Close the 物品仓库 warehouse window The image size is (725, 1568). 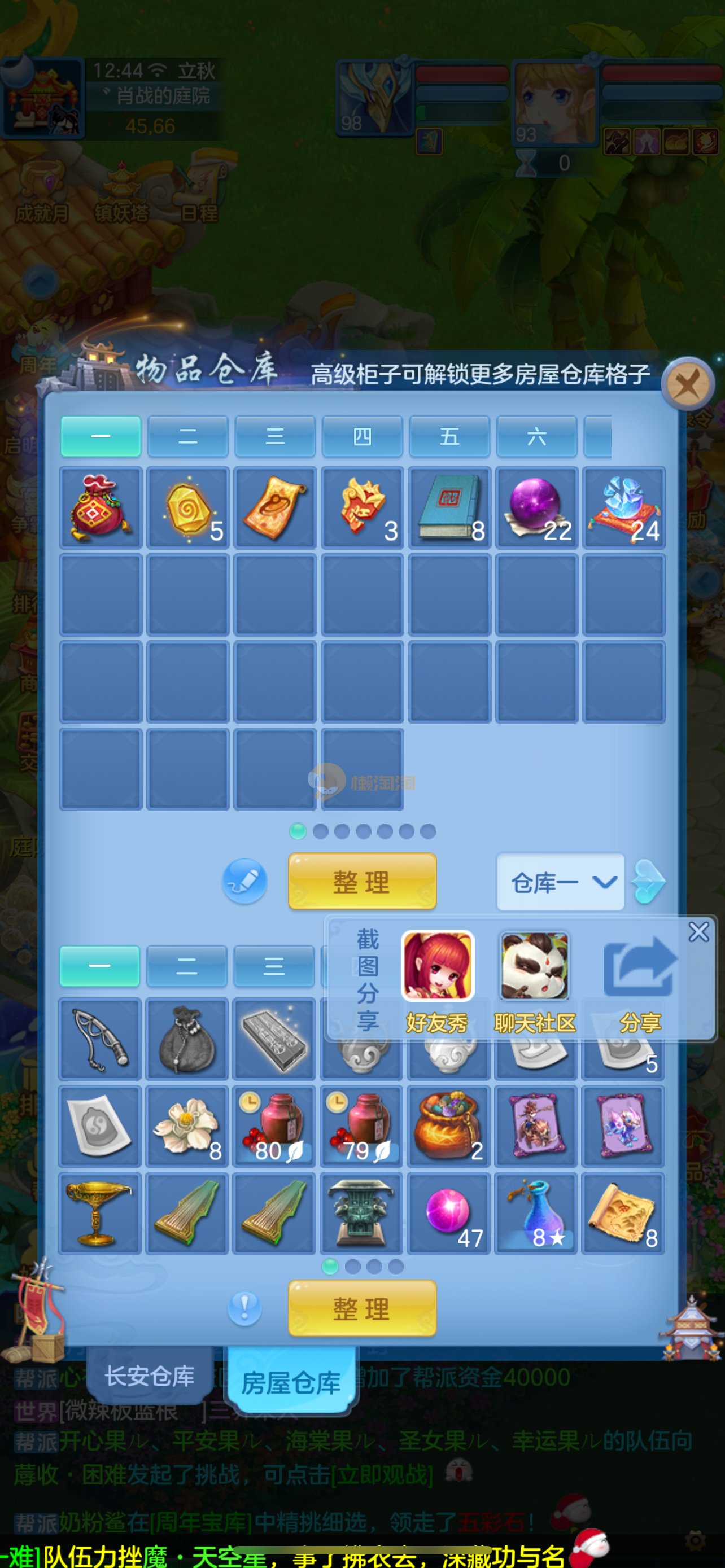pos(688,384)
